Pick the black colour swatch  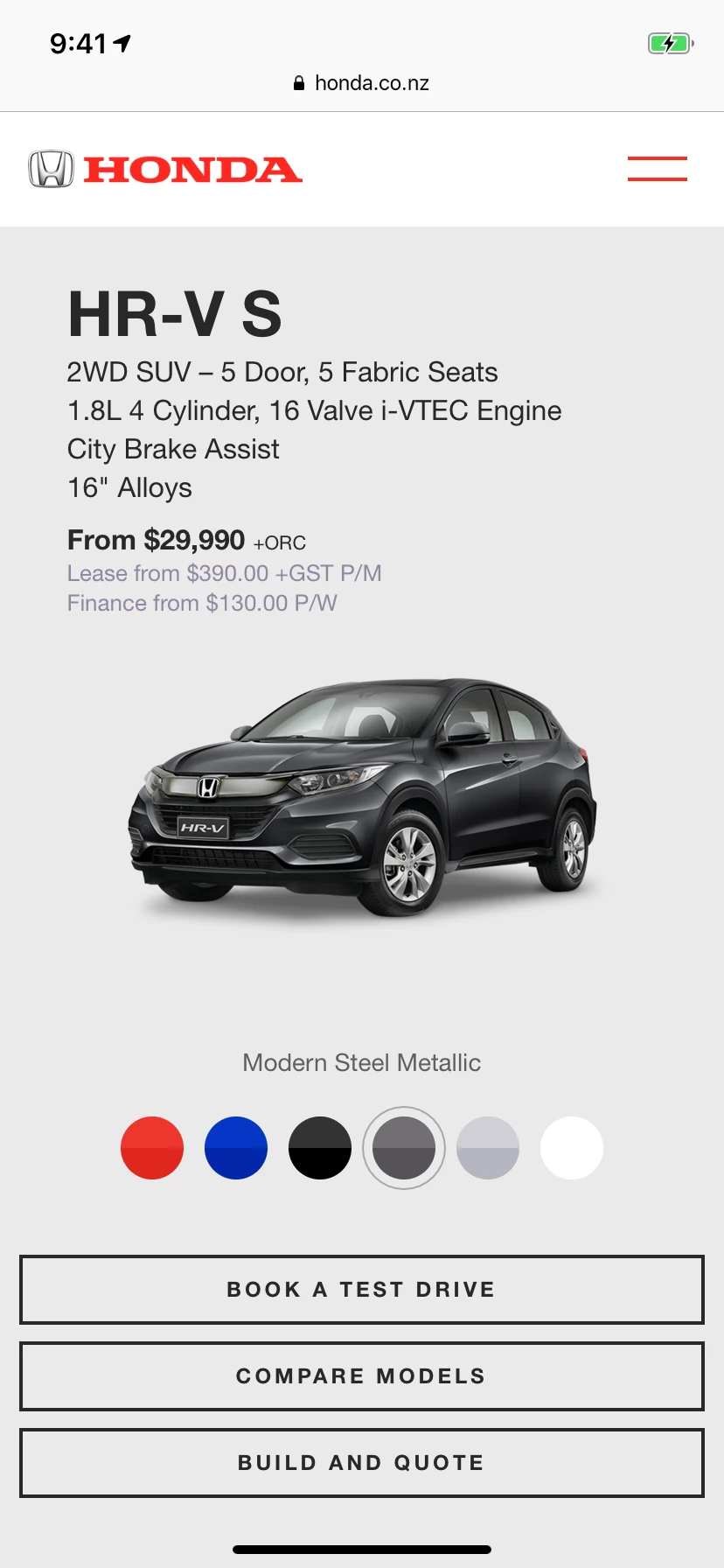point(320,1148)
